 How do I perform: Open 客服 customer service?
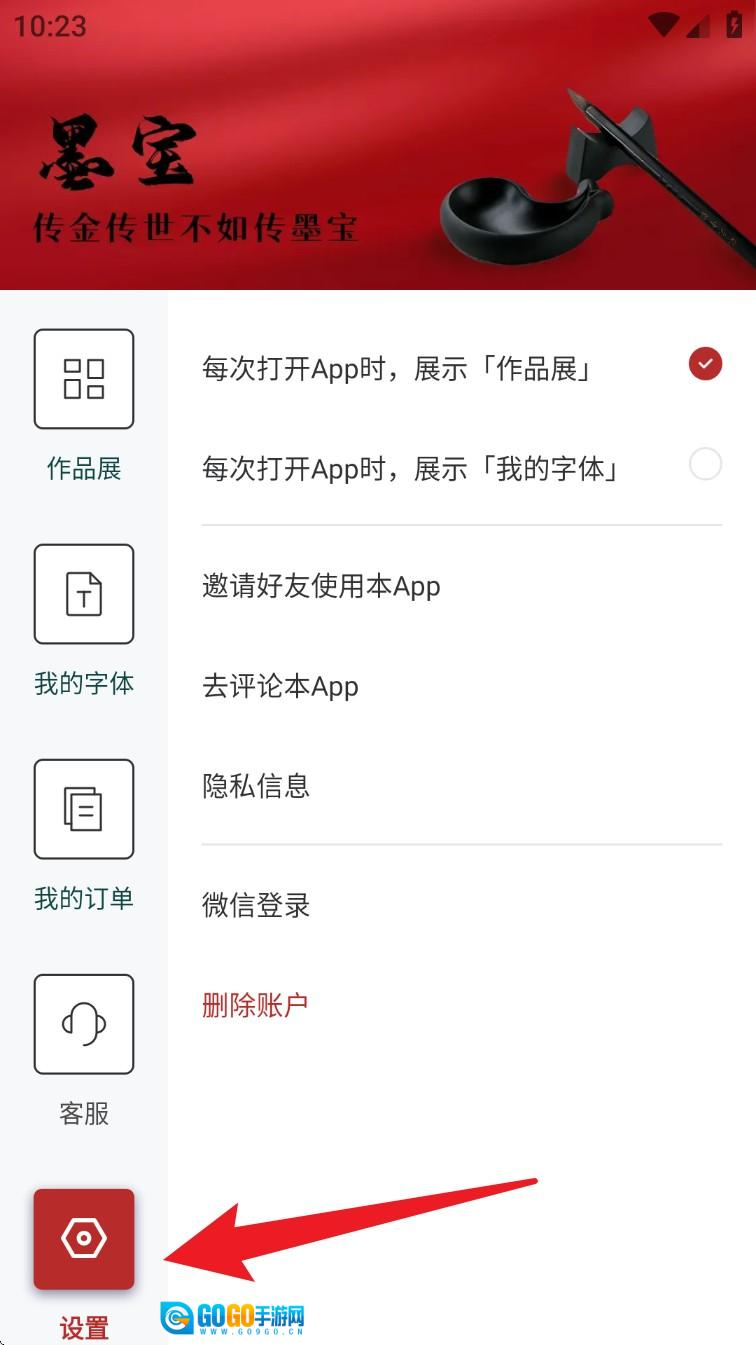pyautogui.click(x=84, y=1024)
